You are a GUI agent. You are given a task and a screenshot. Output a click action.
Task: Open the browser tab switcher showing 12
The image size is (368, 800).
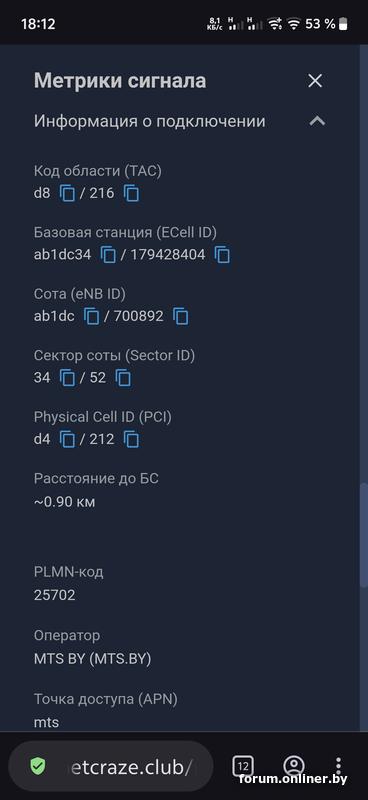click(243, 766)
